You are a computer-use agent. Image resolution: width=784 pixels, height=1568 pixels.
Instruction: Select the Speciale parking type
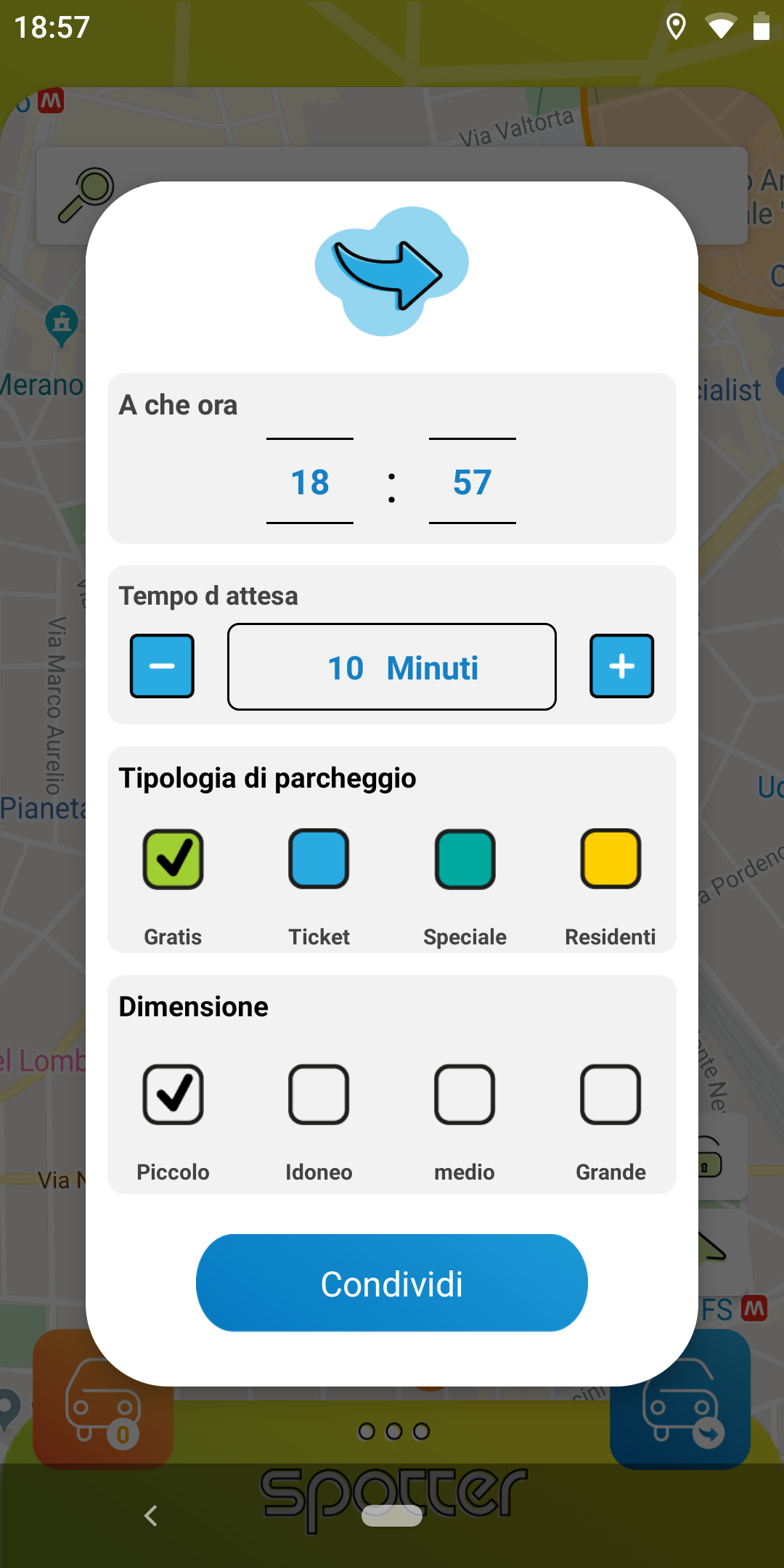click(465, 859)
